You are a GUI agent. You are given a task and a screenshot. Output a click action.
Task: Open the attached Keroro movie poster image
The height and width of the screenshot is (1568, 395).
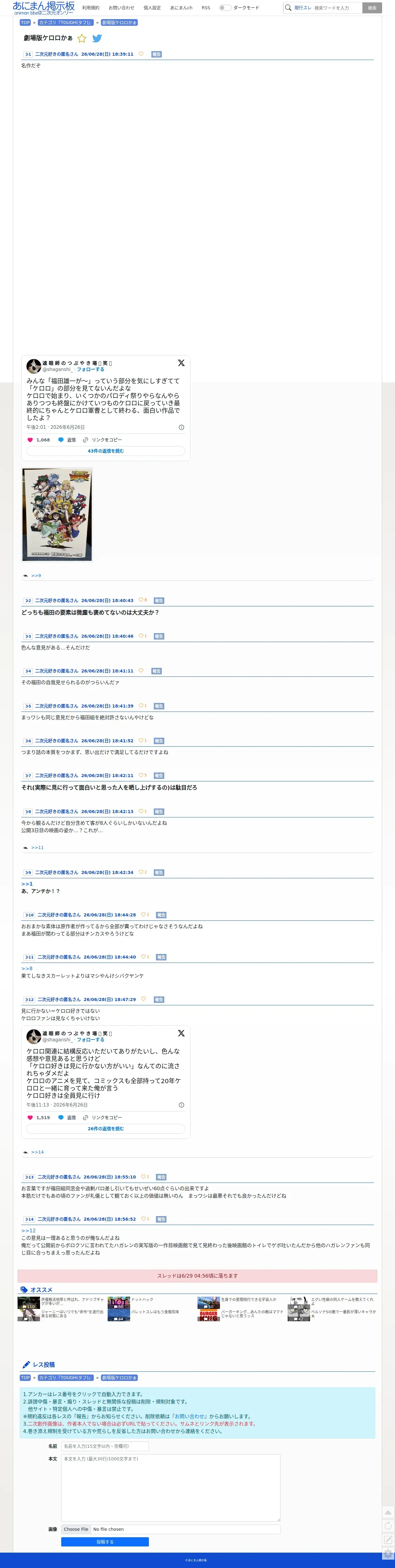pos(57,514)
